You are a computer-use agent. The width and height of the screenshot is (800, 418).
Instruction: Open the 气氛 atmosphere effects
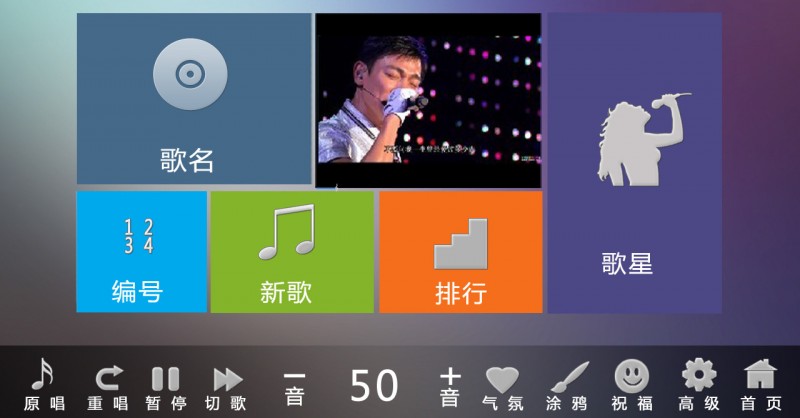[502, 385]
